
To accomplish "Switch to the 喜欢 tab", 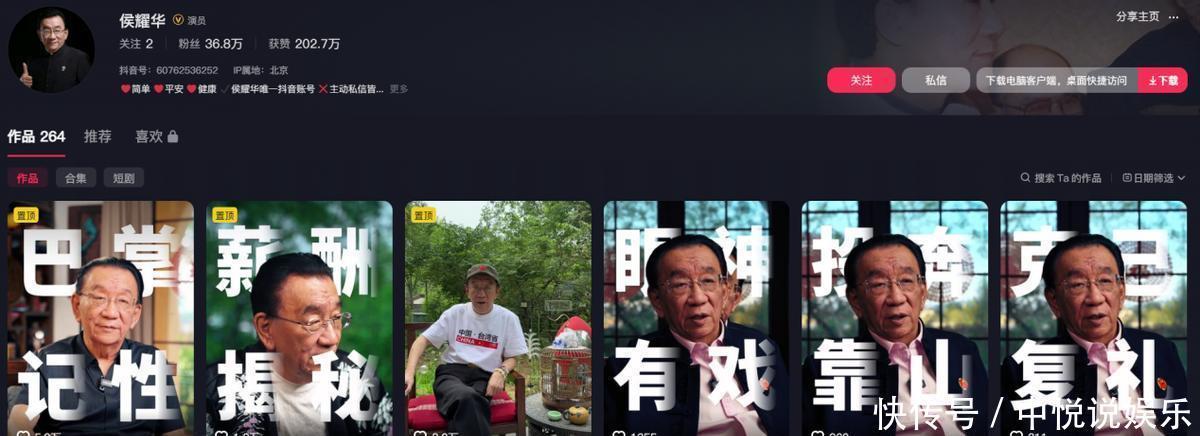I will [156, 136].
